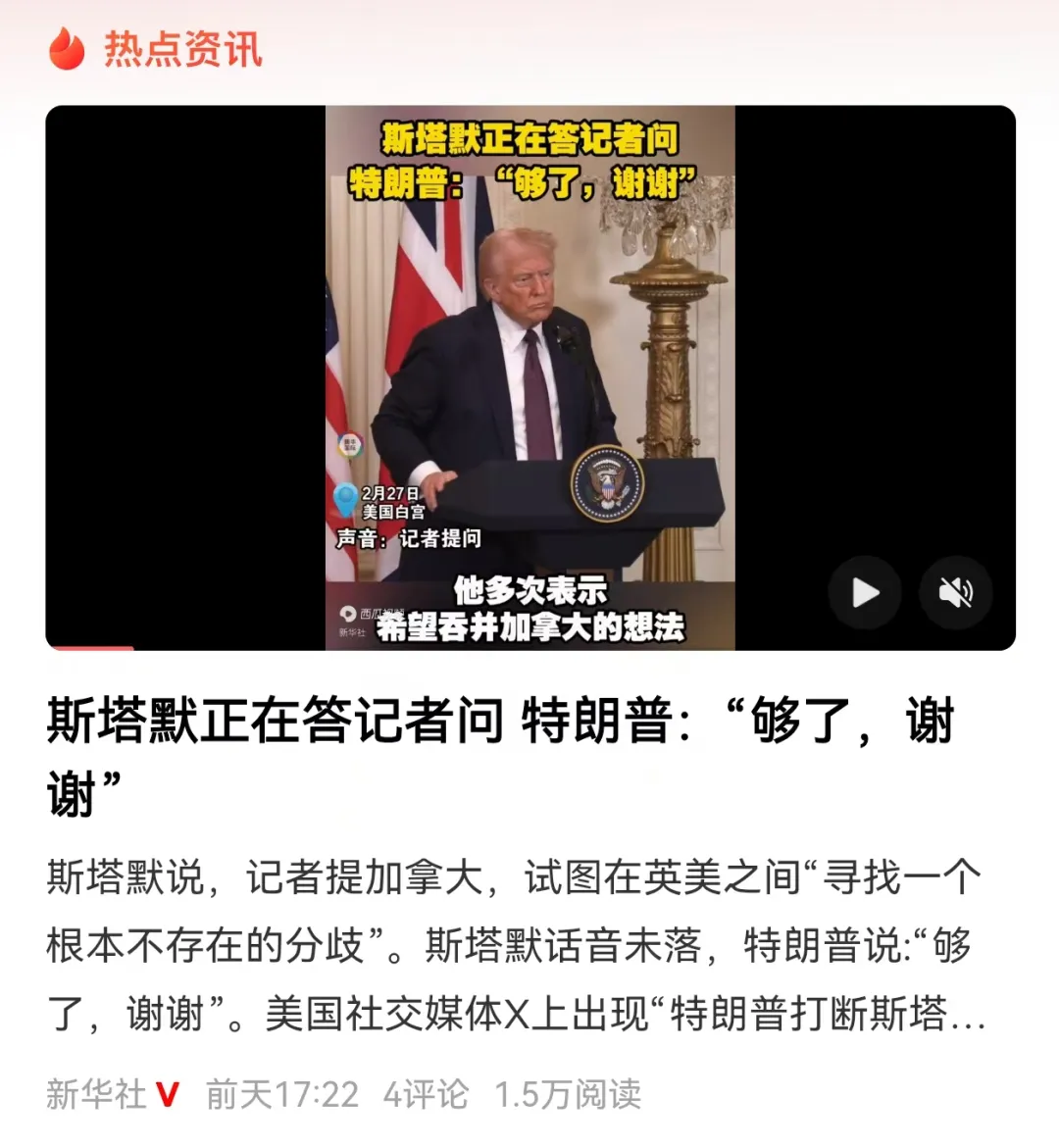View the 新华社 publisher profile
Screen dimensions: 1059x1148
96,1094
